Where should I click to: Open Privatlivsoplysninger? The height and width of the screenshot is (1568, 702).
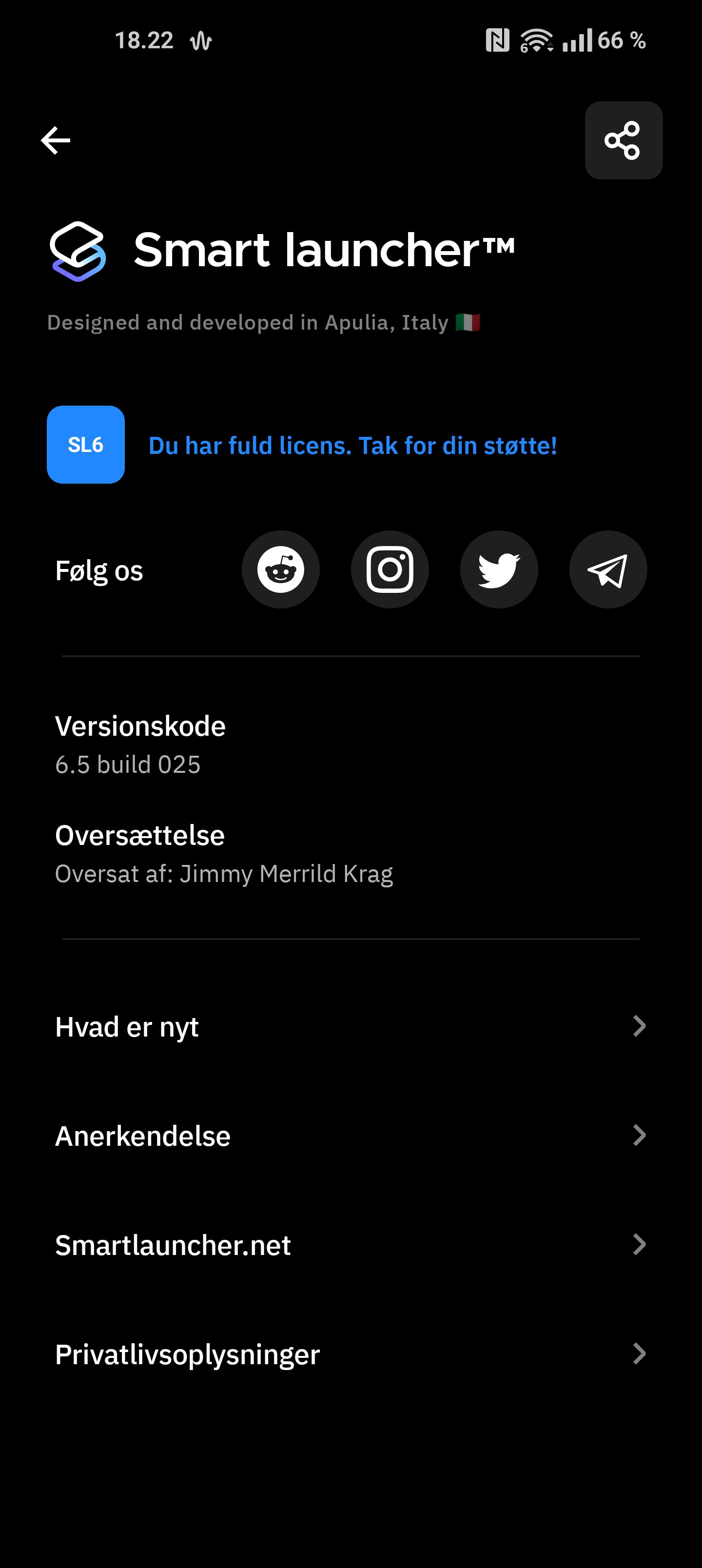(x=351, y=1354)
